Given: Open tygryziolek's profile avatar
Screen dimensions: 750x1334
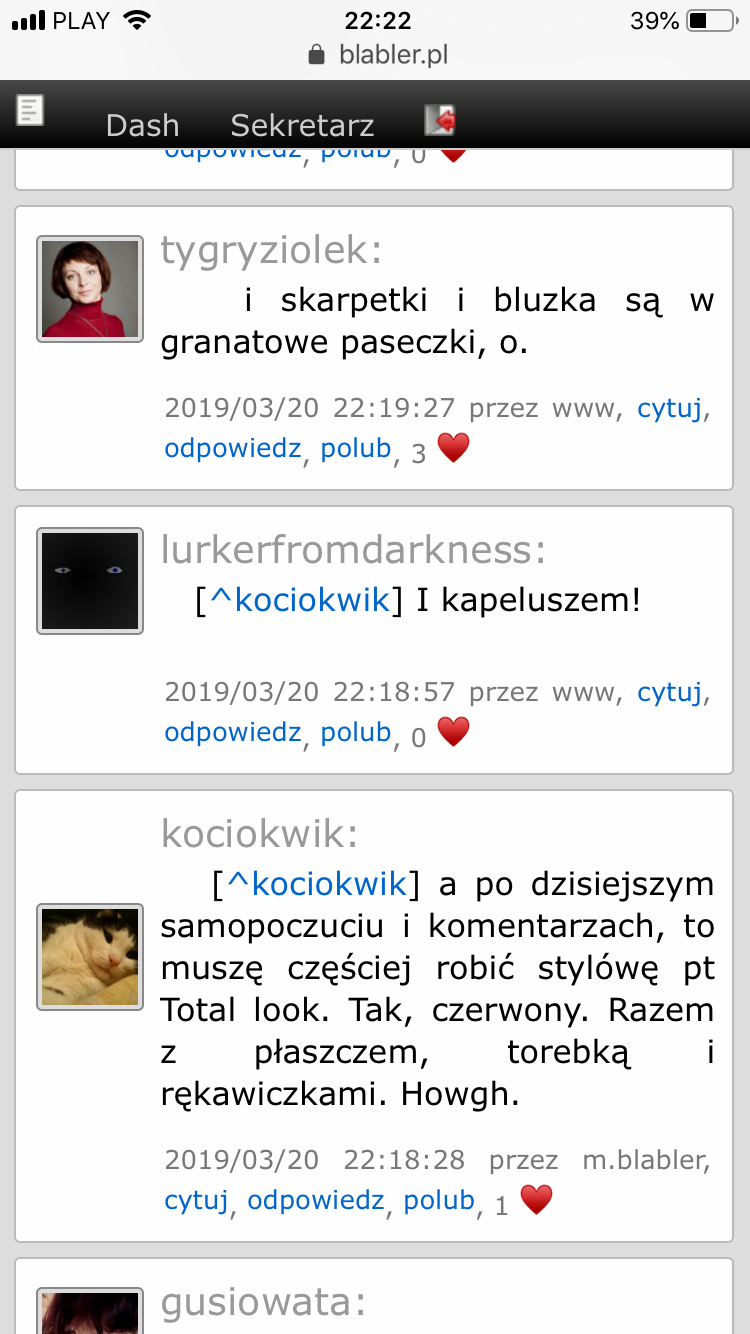Looking at the screenshot, I should coord(90,289).
